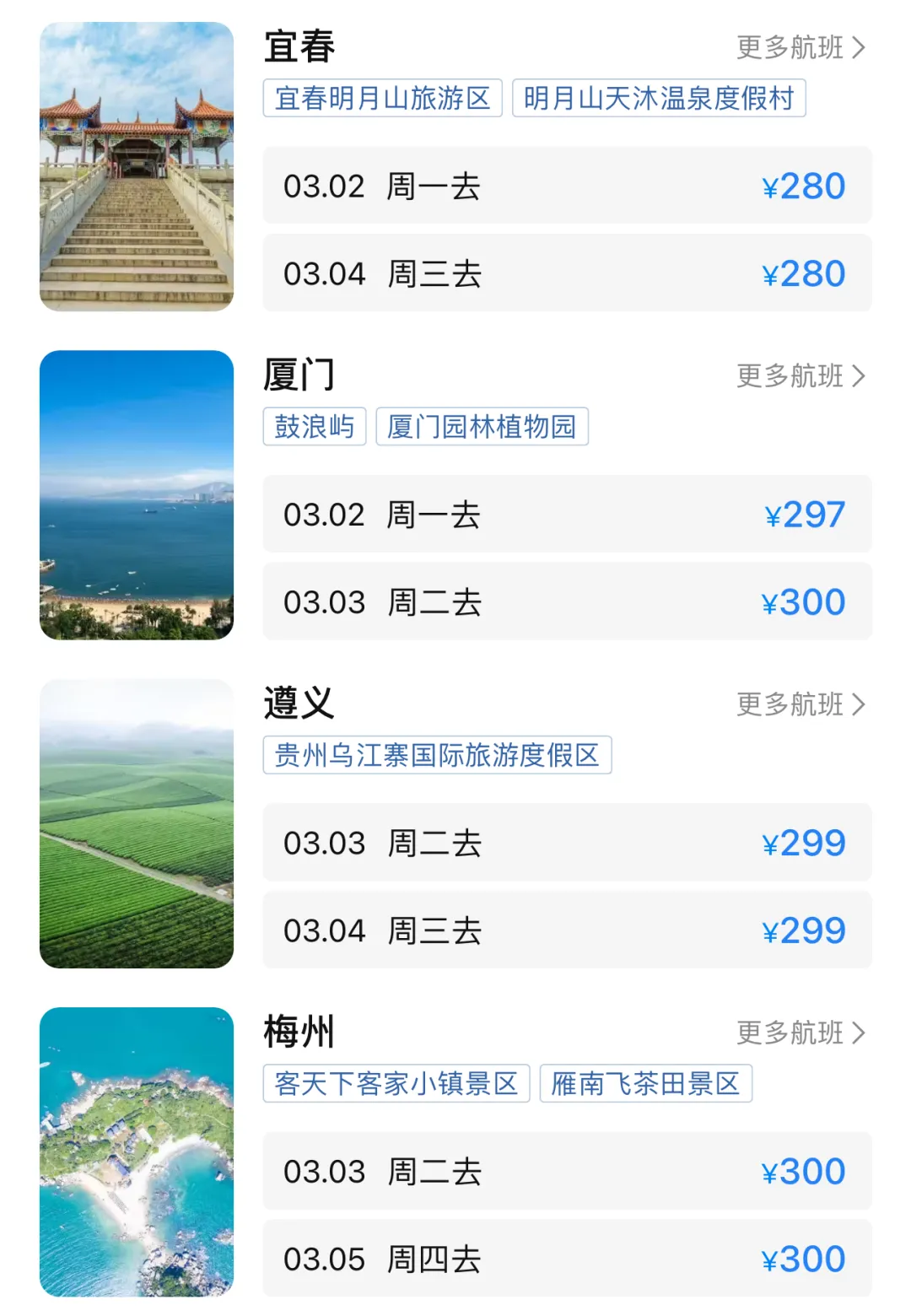Choose the 宜春 flight on 03.02 周一
The width and height of the screenshot is (911, 1316).
tap(567, 186)
